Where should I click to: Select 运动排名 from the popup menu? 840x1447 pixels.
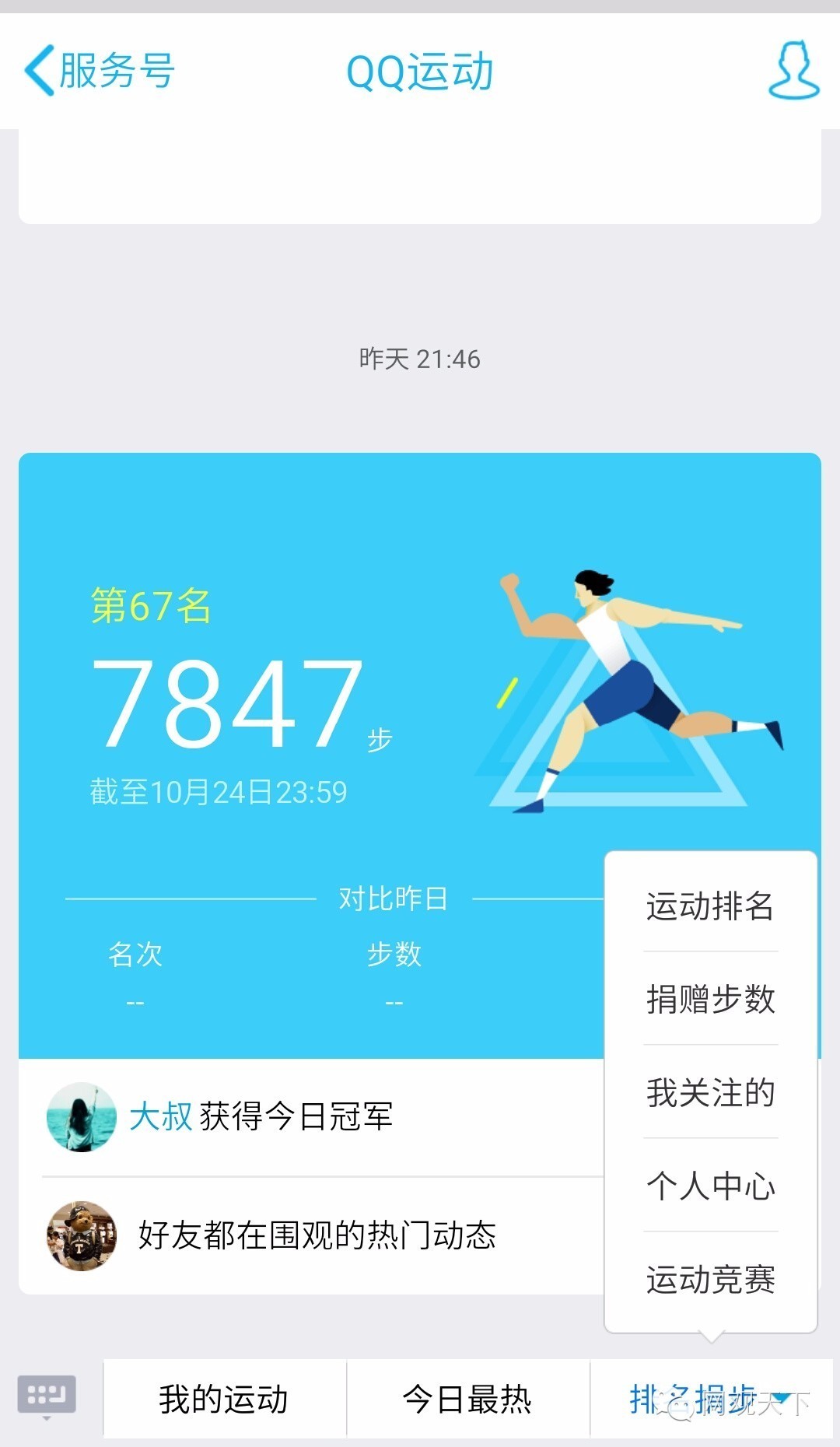(x=710, y=906)
